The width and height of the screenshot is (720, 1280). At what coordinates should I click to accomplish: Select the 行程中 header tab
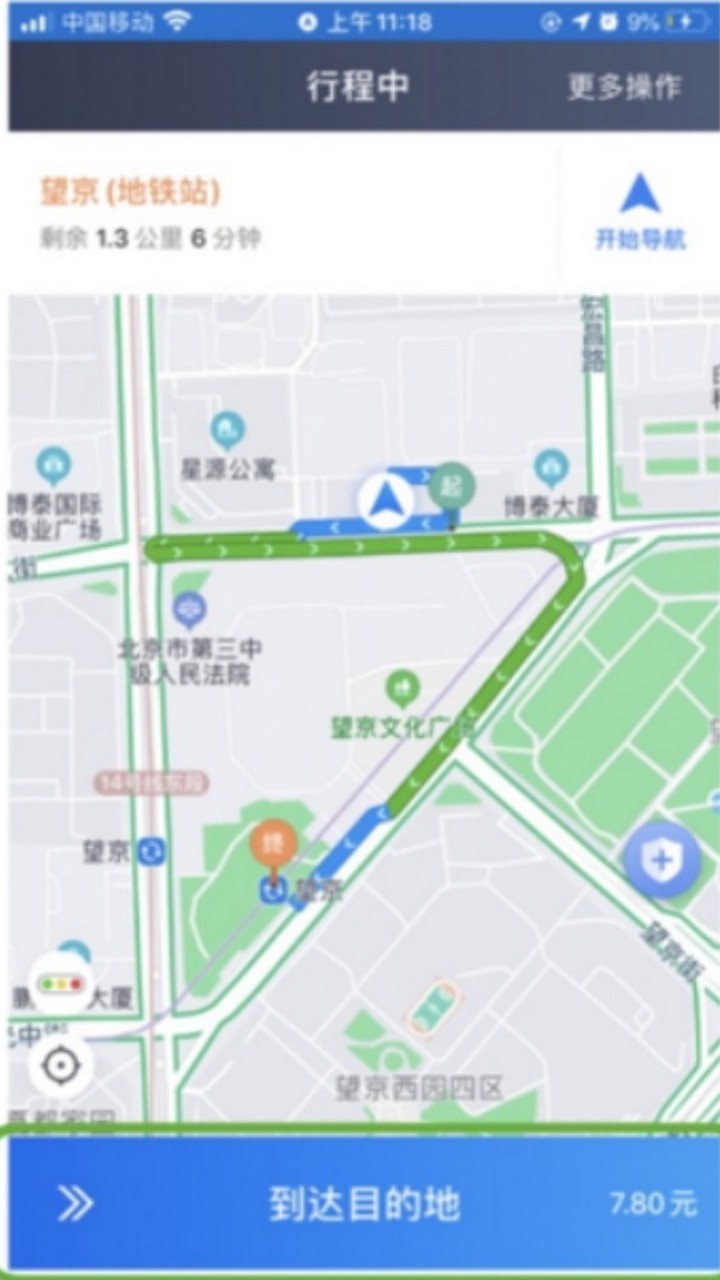tap(360, 87)
